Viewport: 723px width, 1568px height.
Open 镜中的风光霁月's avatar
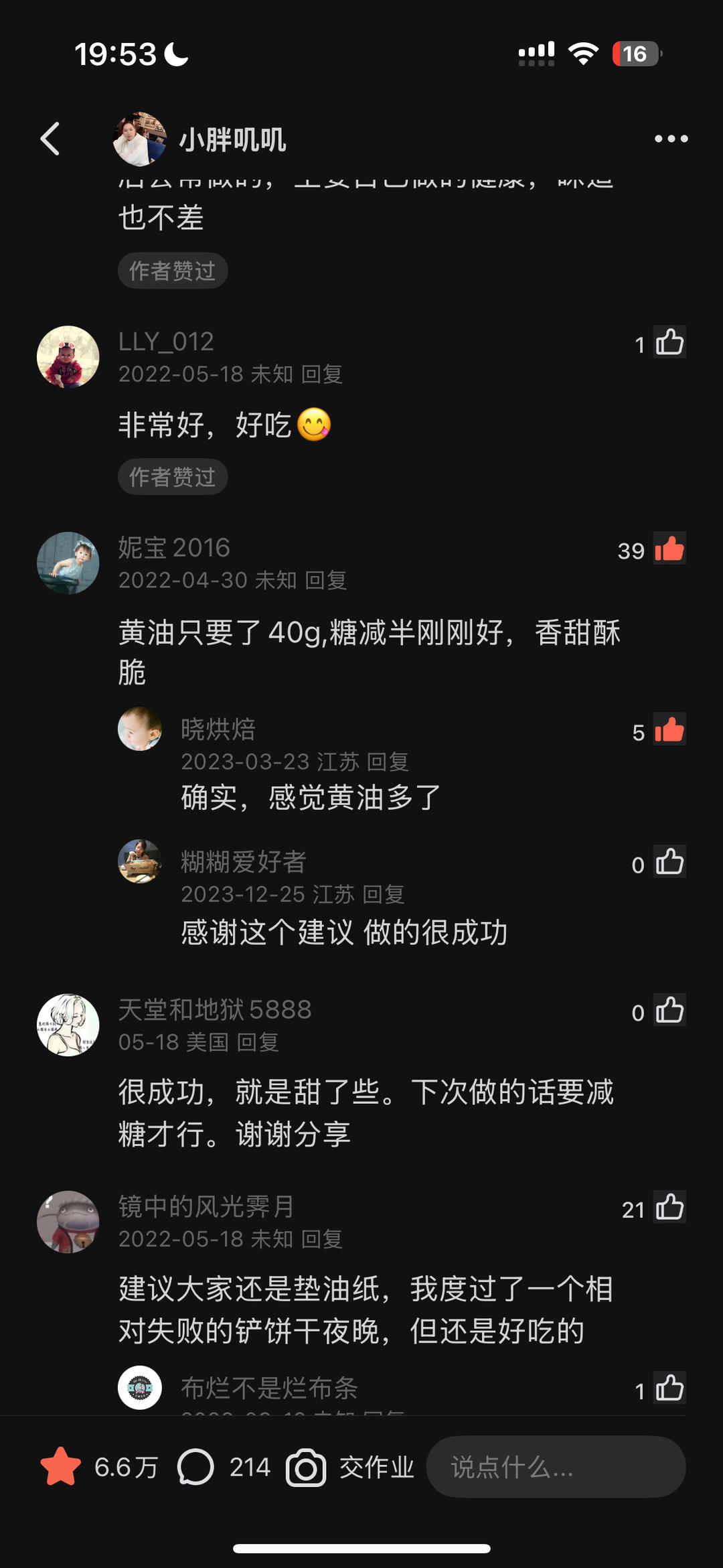click(x=68, y=1222)
